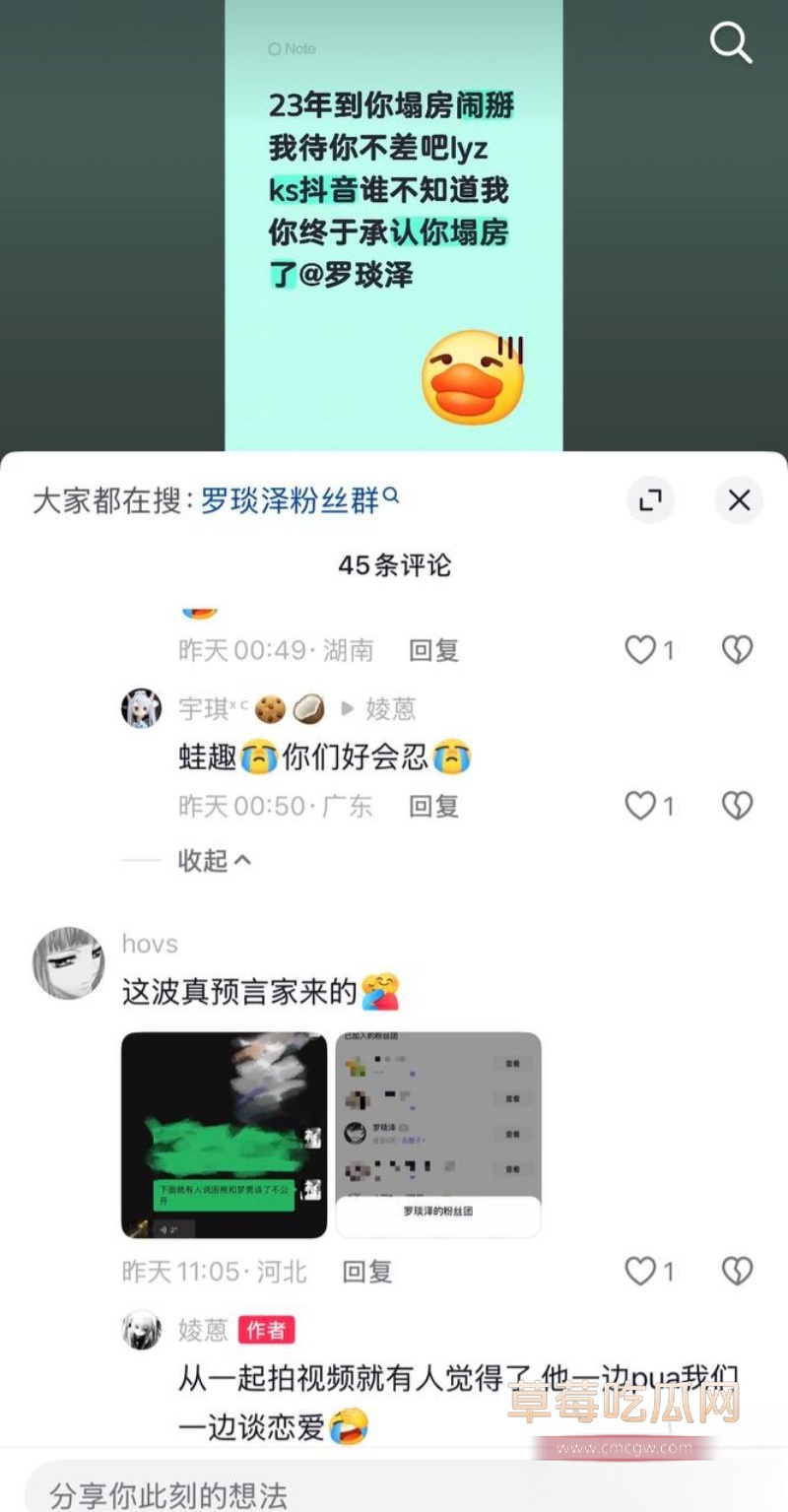
Task: Tap the small search glyph beside 罗琰泽粉丝群
Action: coord(394,497)
